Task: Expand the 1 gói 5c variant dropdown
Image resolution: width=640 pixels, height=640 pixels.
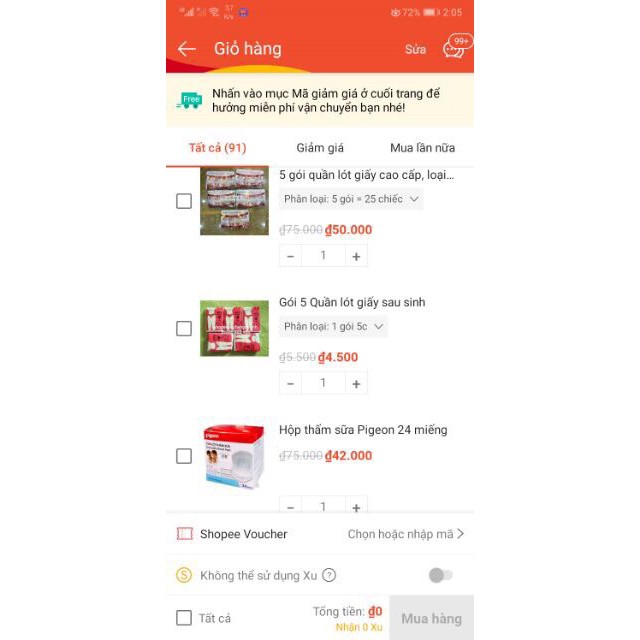Action: 333,327
